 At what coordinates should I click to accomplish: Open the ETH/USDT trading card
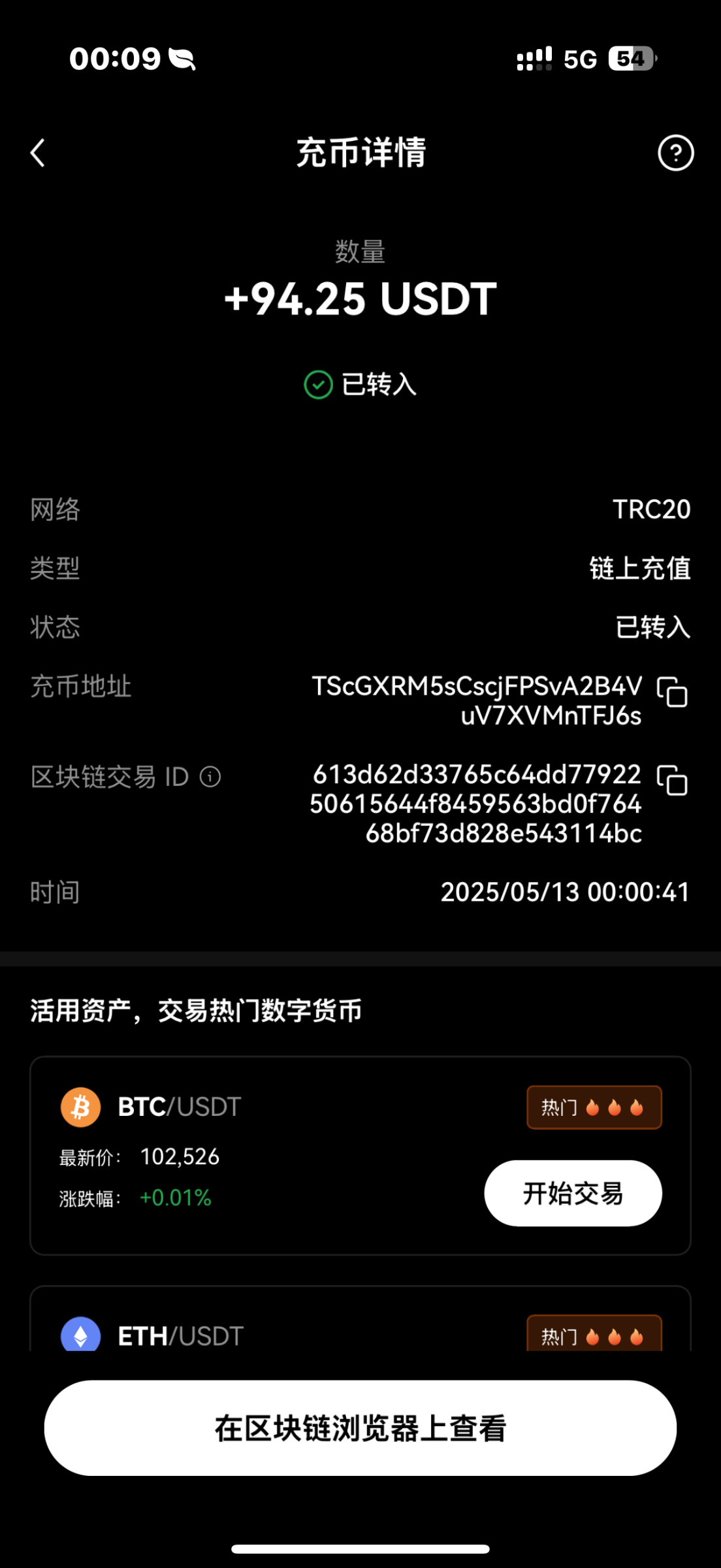360,1318
